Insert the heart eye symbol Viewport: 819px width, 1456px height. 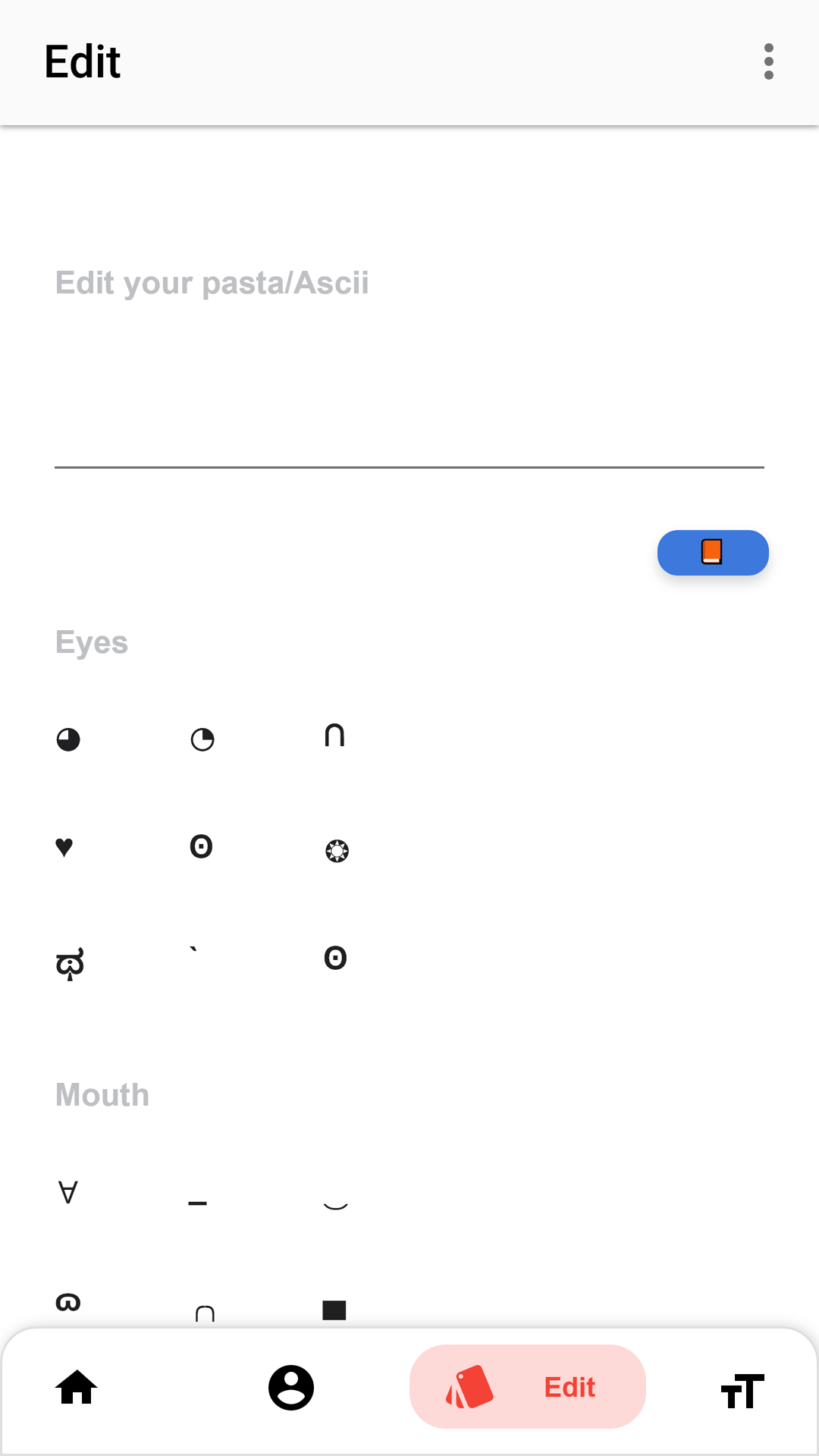(x=64, y=847)
